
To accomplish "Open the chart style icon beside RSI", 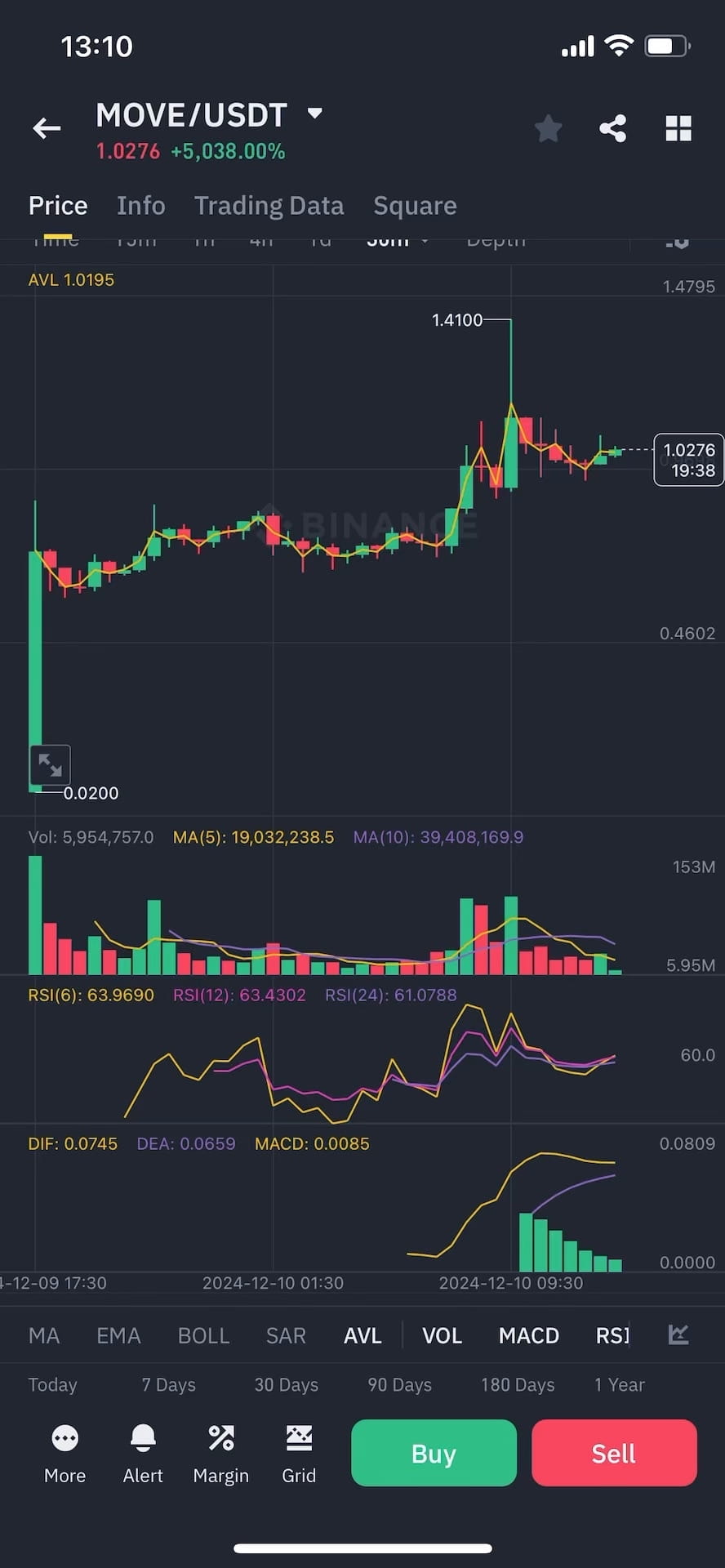I will (x=678, y=1334).
